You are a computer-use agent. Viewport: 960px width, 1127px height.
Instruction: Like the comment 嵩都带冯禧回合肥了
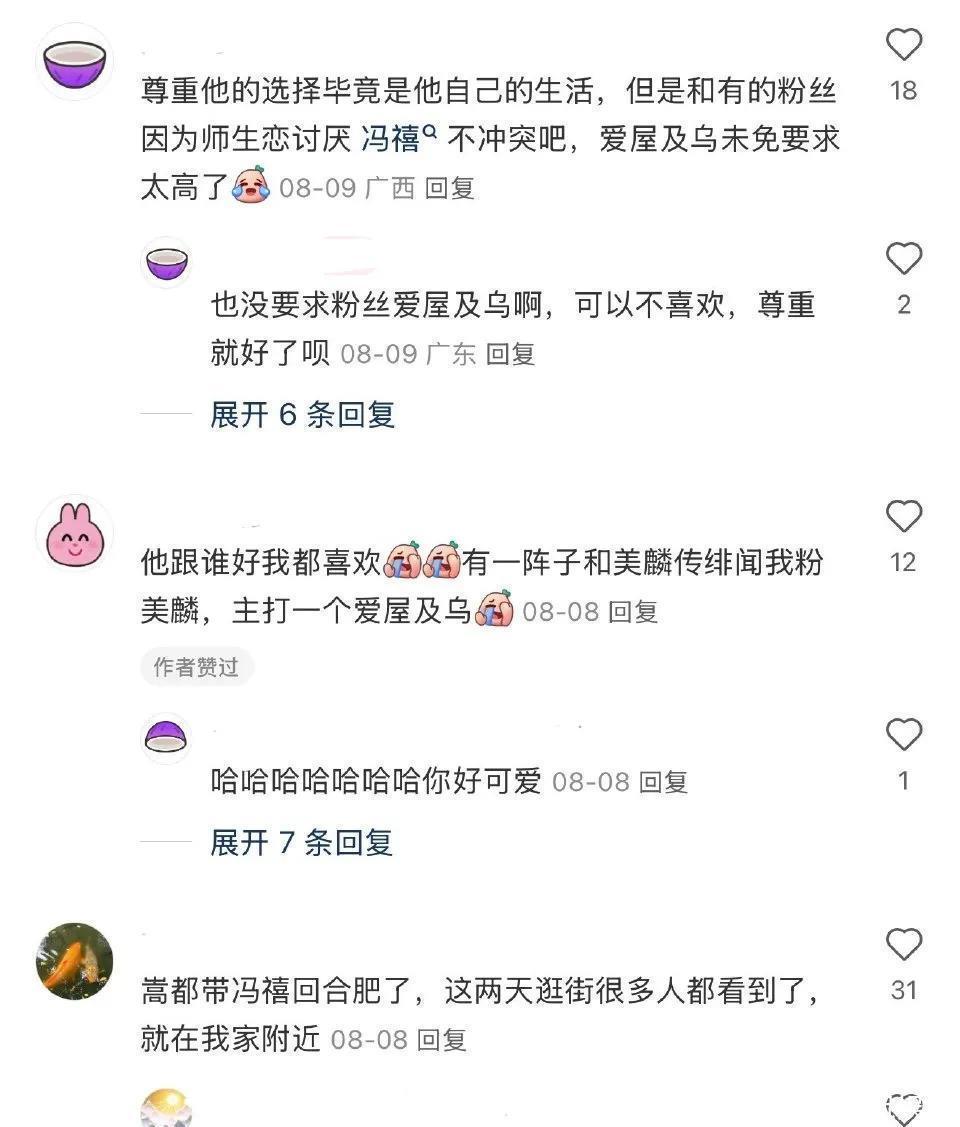[903, 945]
